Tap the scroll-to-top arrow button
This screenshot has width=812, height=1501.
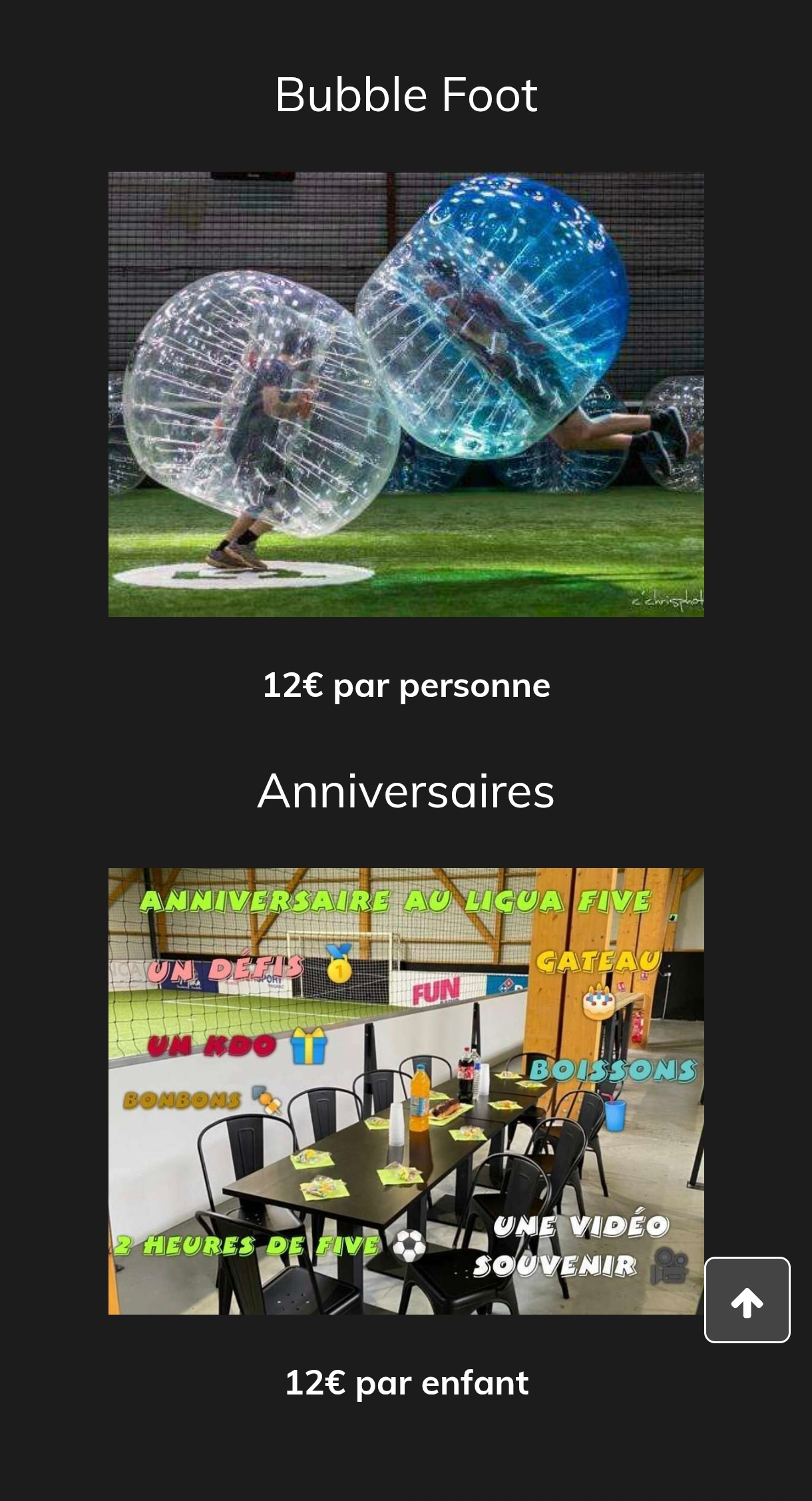747,1299
